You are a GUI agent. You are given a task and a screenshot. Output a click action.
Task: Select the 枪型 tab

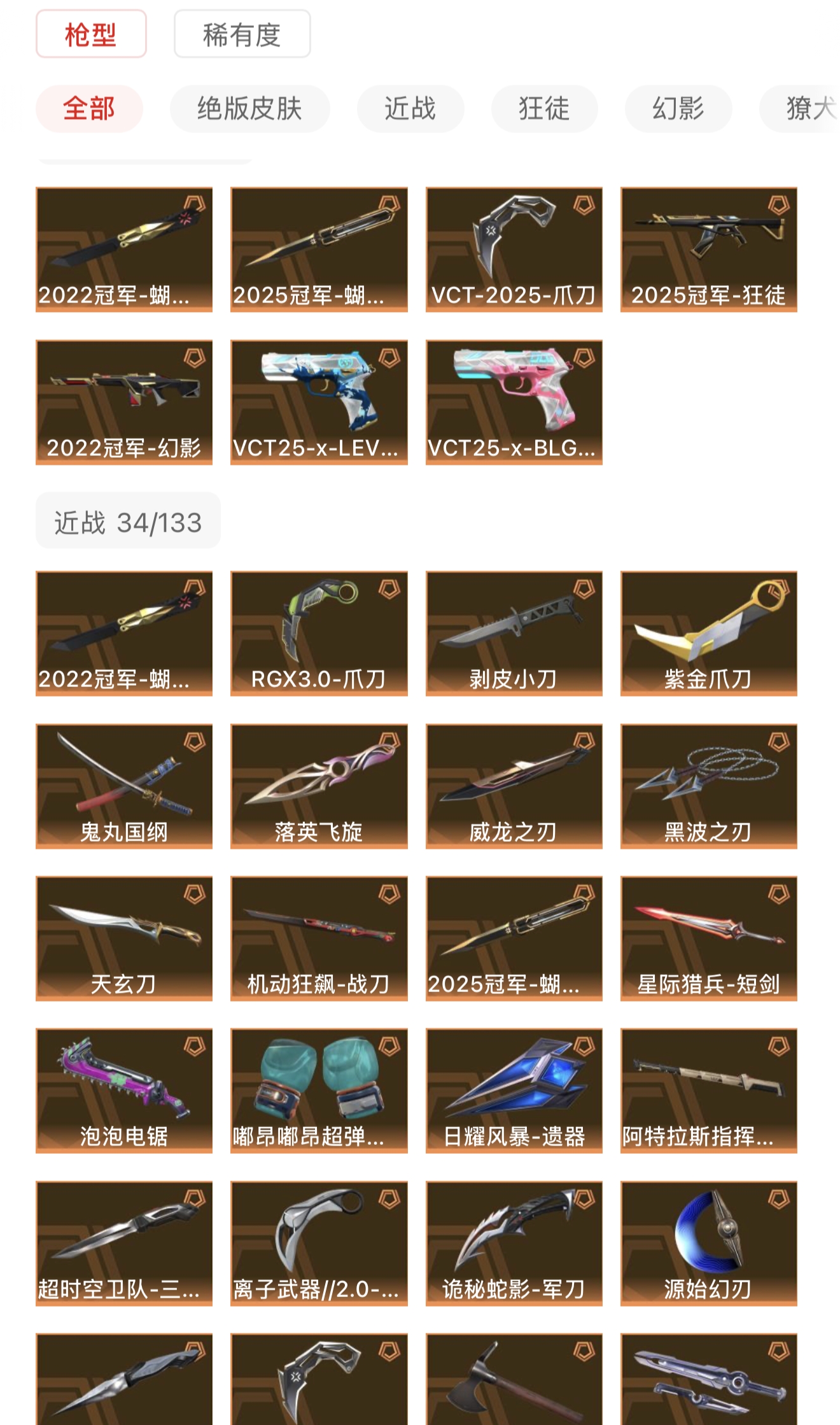91,34
